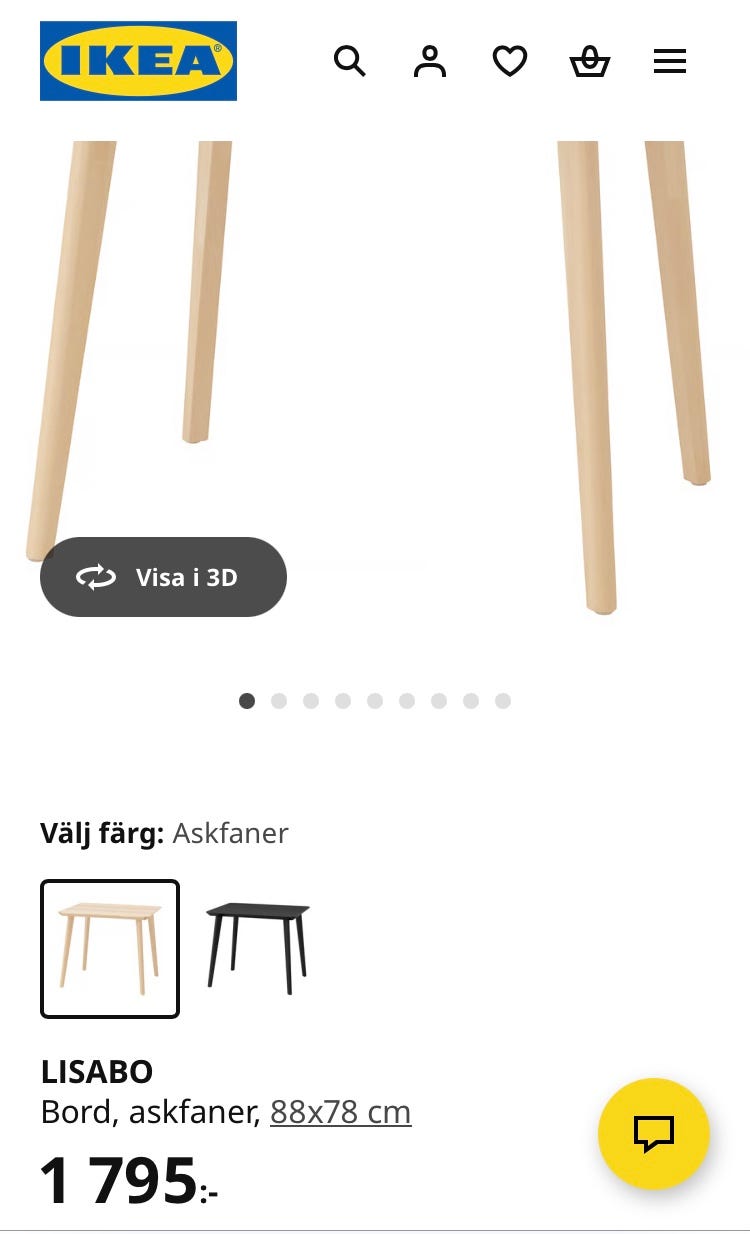Open the hamburger navigation menu
This screenshot has width=750, height=1234.
click(669, 61)
